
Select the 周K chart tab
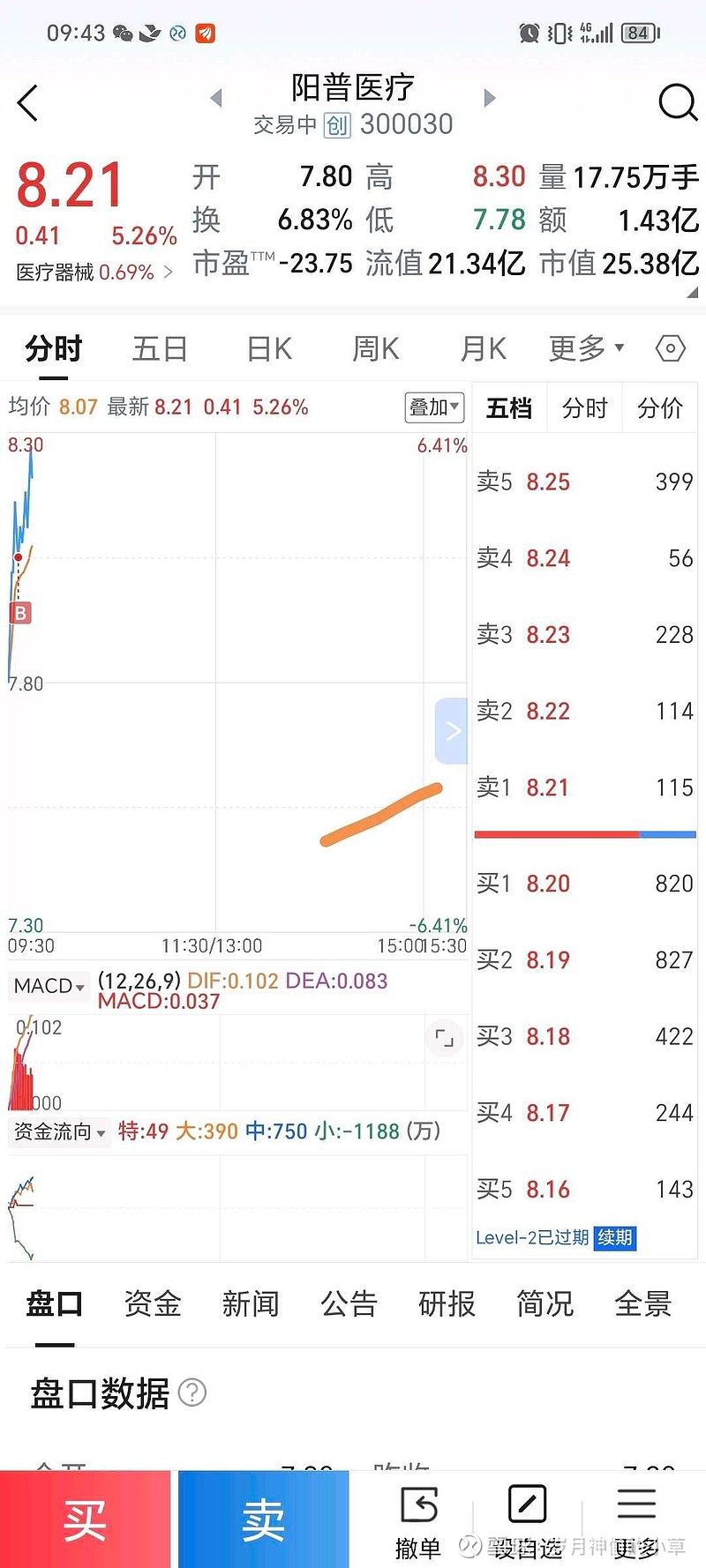pos(376,349)
